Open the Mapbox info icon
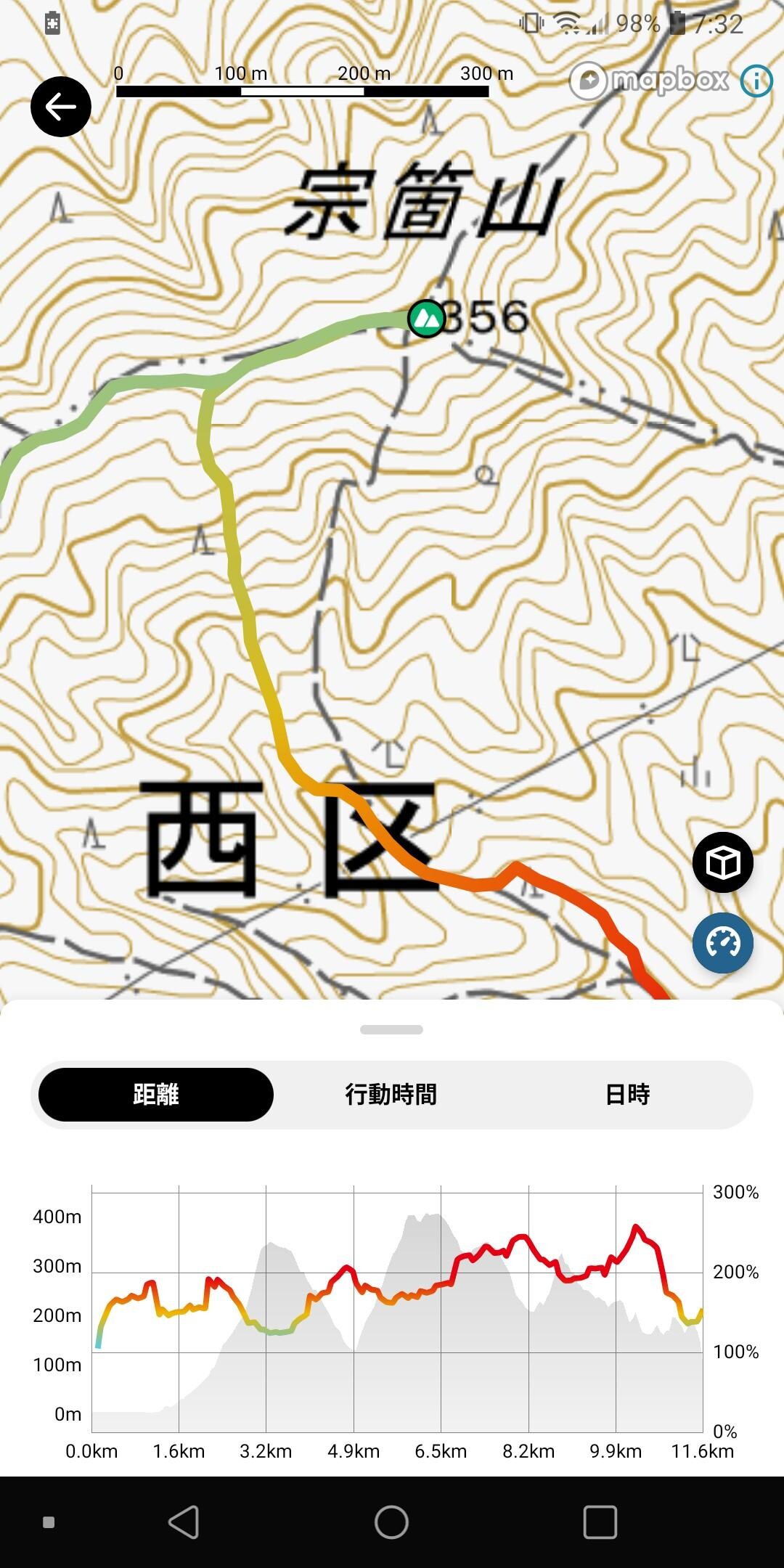Screen dimensions: 784x1568 click(x=756, y=81)
